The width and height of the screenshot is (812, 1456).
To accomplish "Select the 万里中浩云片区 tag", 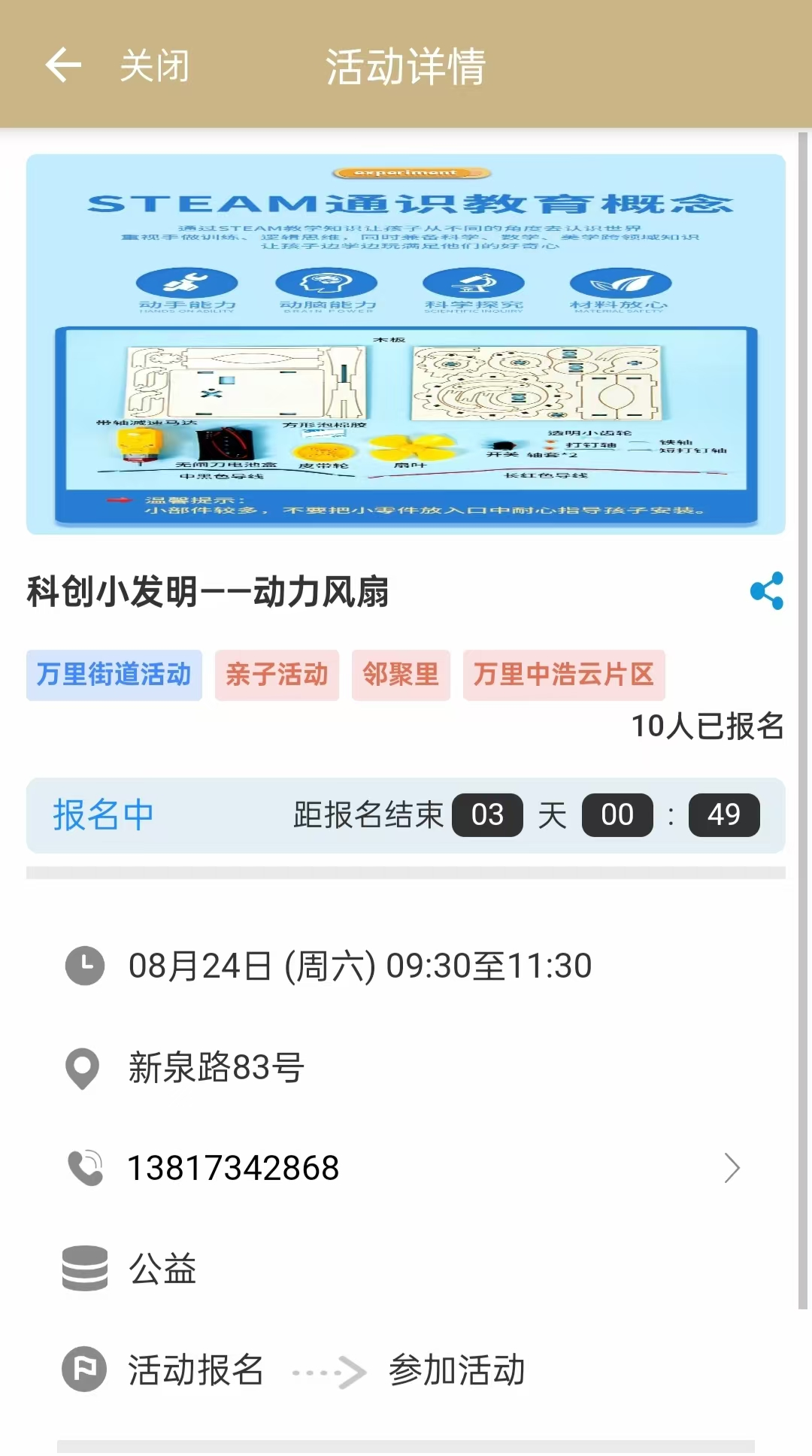I will point(564,675).
